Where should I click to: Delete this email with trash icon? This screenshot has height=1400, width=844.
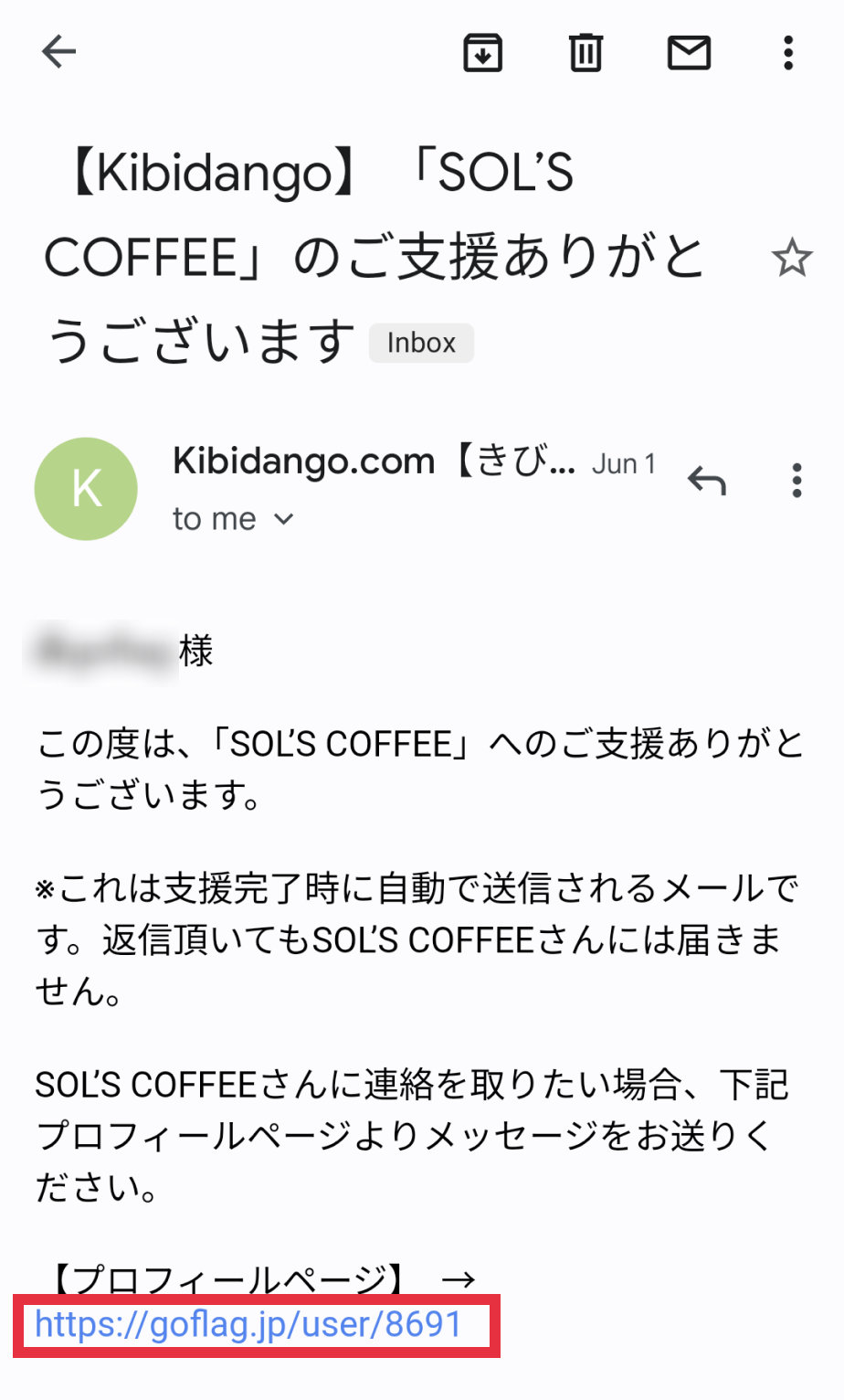tap(586, 52)
